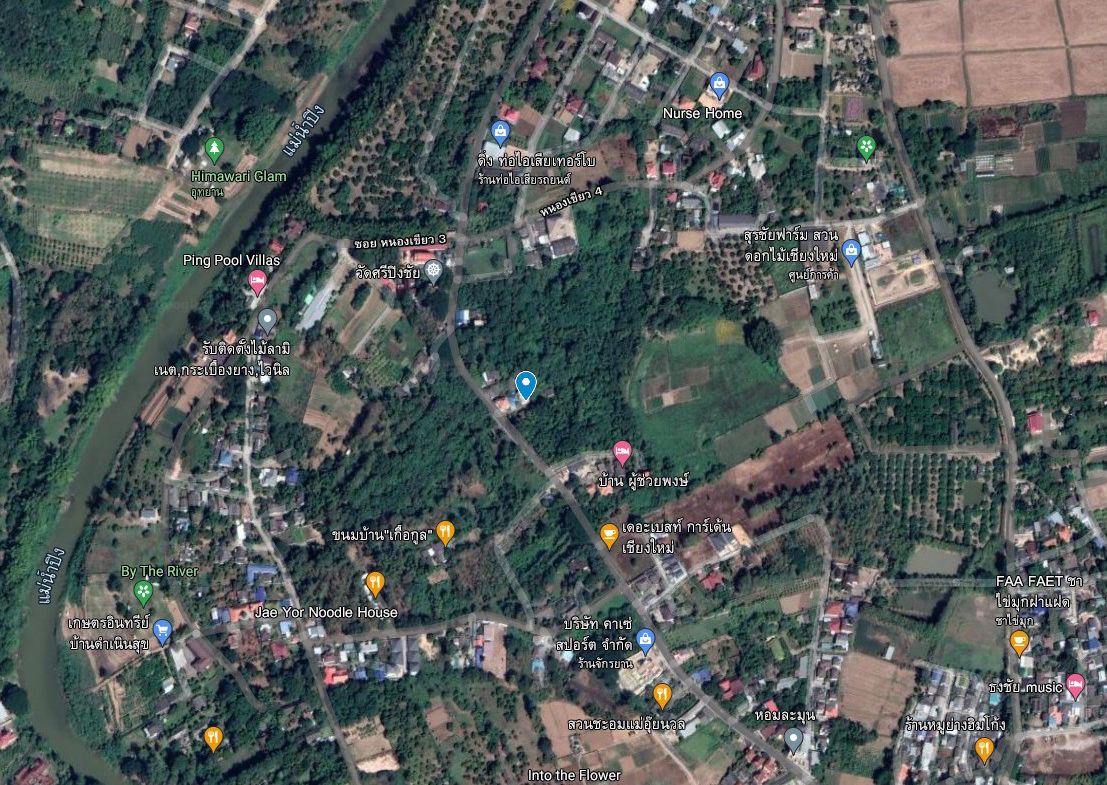1107x785 pixels.
Task: Tap the เดอะเบสท์ การ์เด้น เชียงใหม่ cafe marker
Action: (608, 536)
